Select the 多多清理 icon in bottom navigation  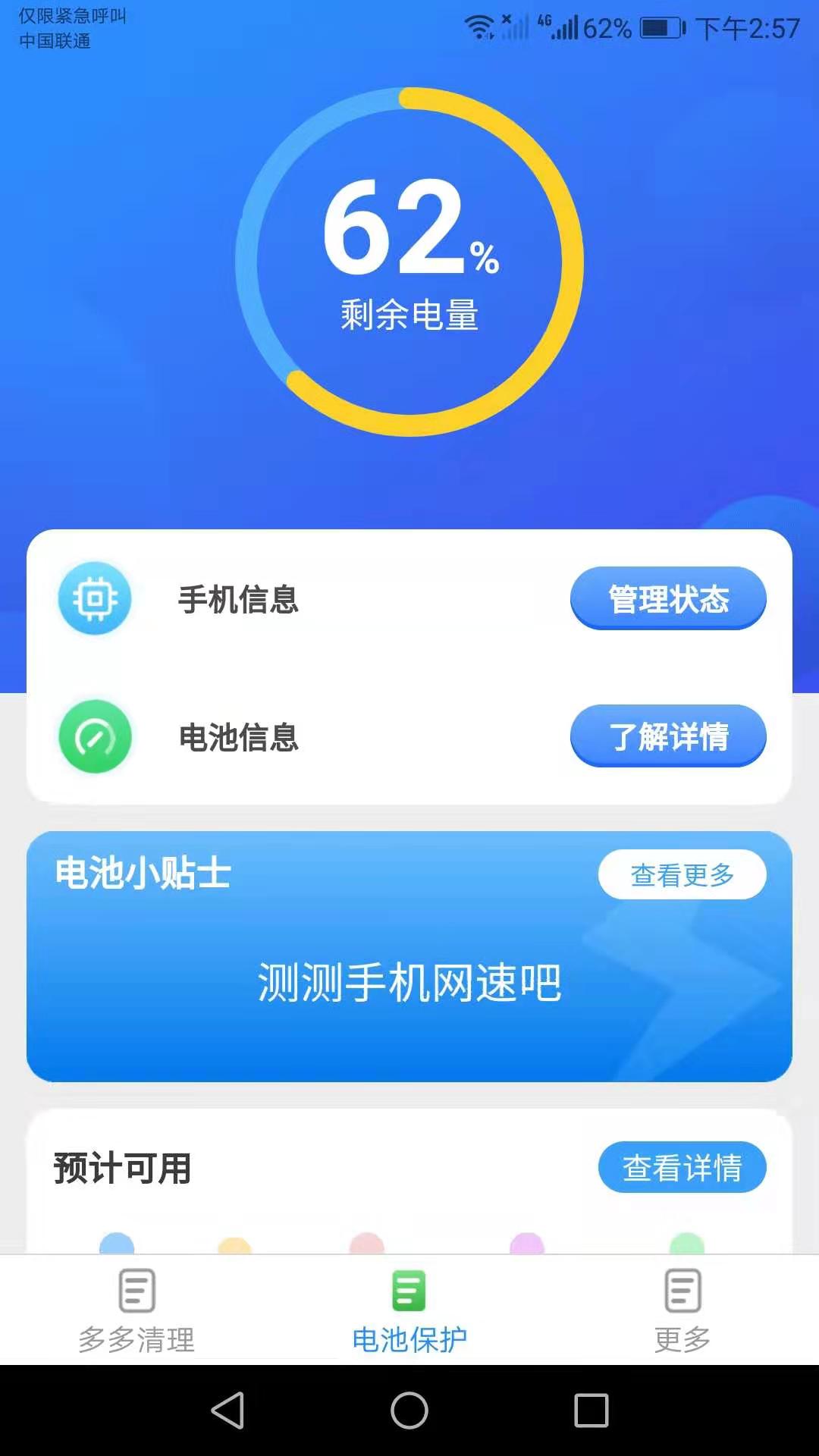pos(136,1289)
